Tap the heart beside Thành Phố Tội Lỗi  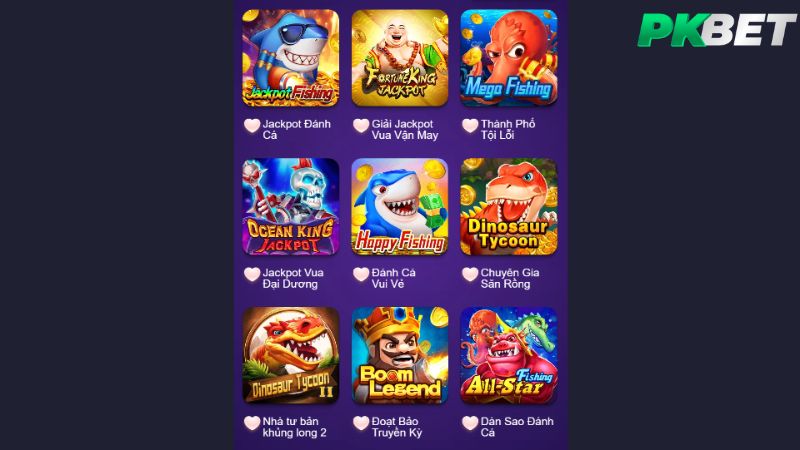pos(470,127)
